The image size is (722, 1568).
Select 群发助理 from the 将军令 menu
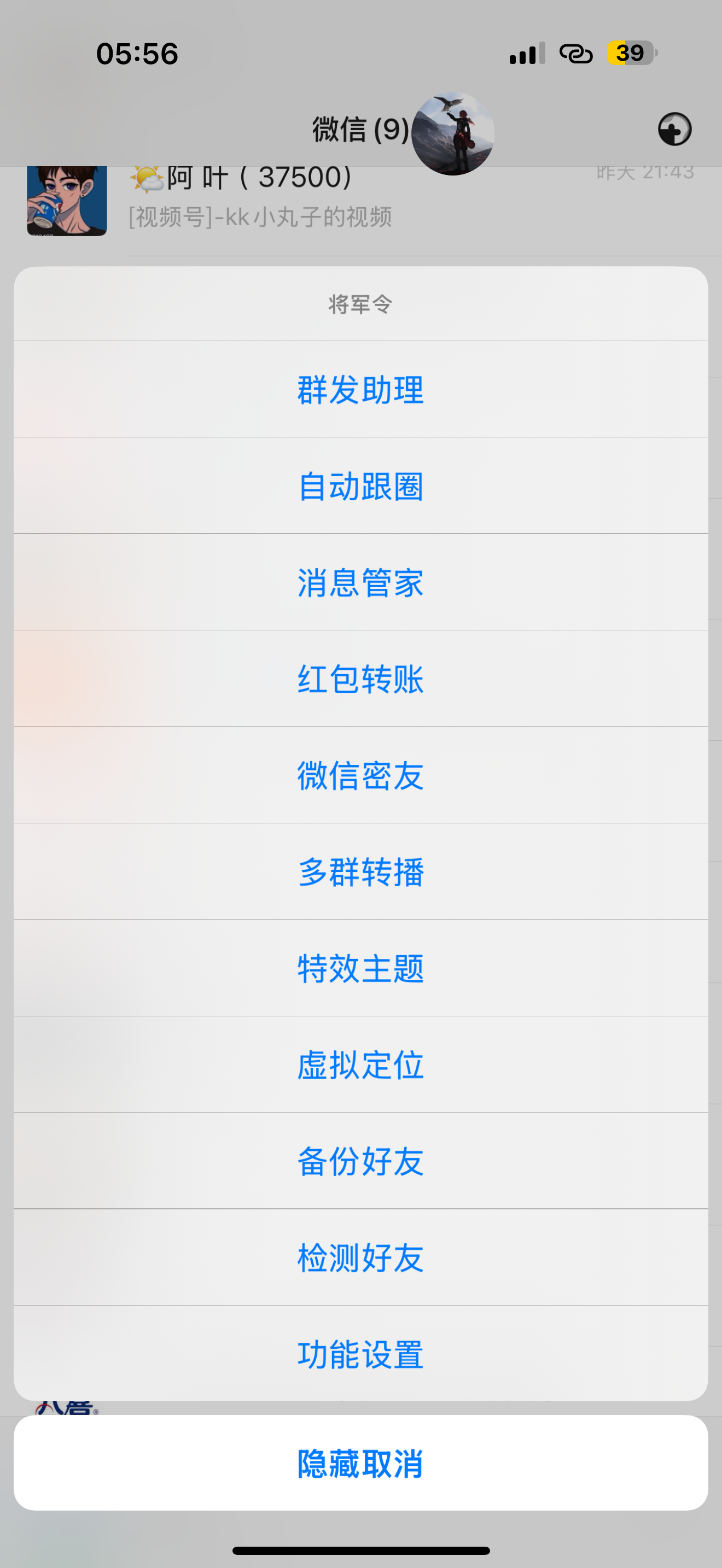tap(361, 390)
